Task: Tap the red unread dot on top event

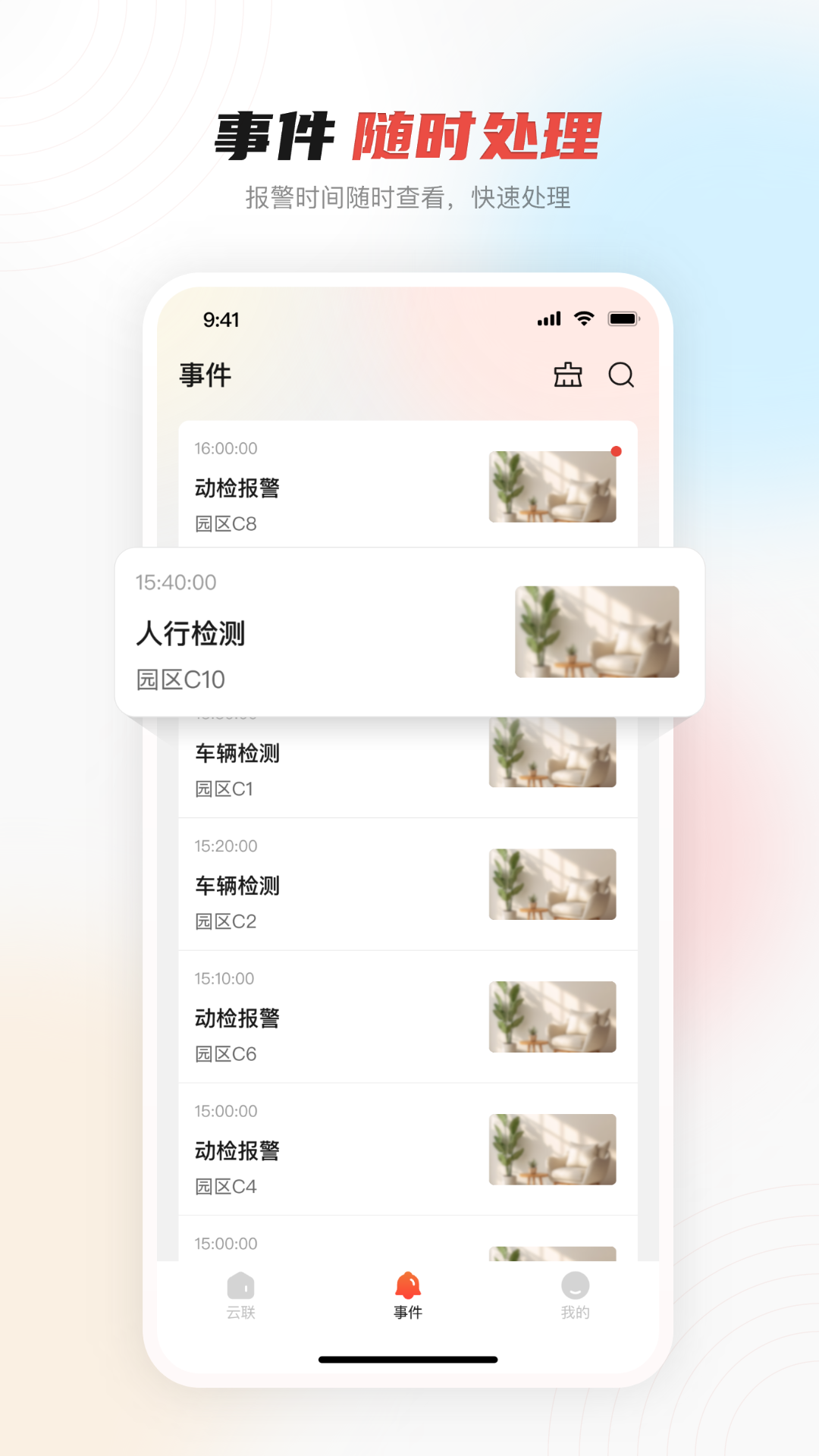Action: tap(617, 452)
